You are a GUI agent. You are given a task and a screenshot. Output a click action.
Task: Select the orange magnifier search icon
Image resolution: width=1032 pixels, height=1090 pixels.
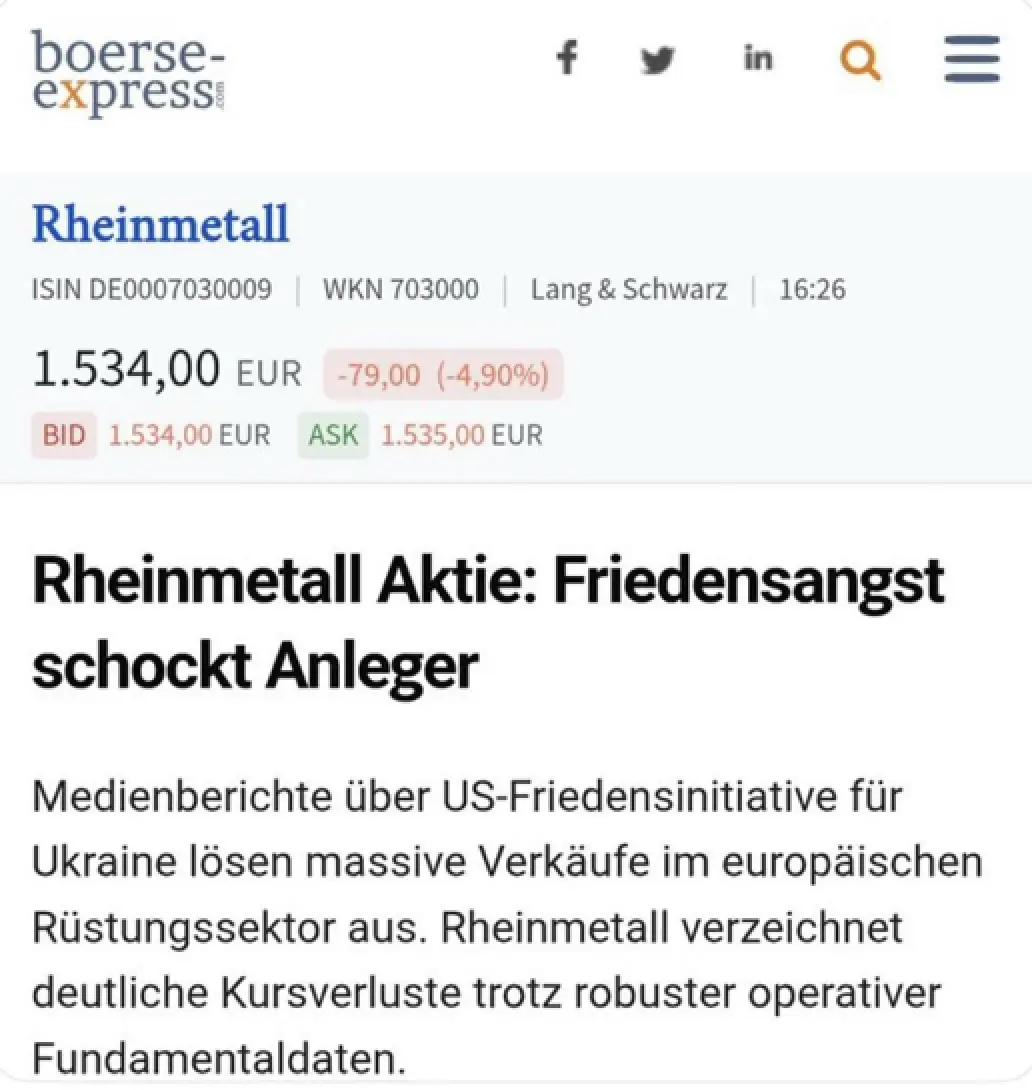pyautogui.click(x=859, y=60)
